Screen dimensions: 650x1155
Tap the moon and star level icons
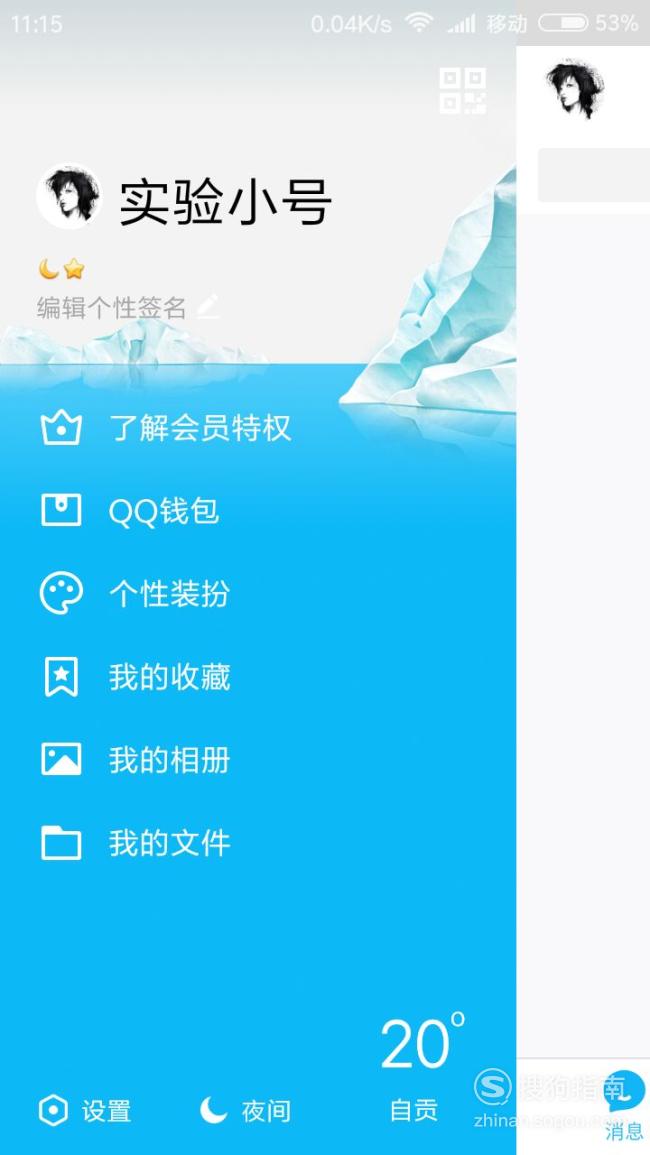[x=62, y=270]
